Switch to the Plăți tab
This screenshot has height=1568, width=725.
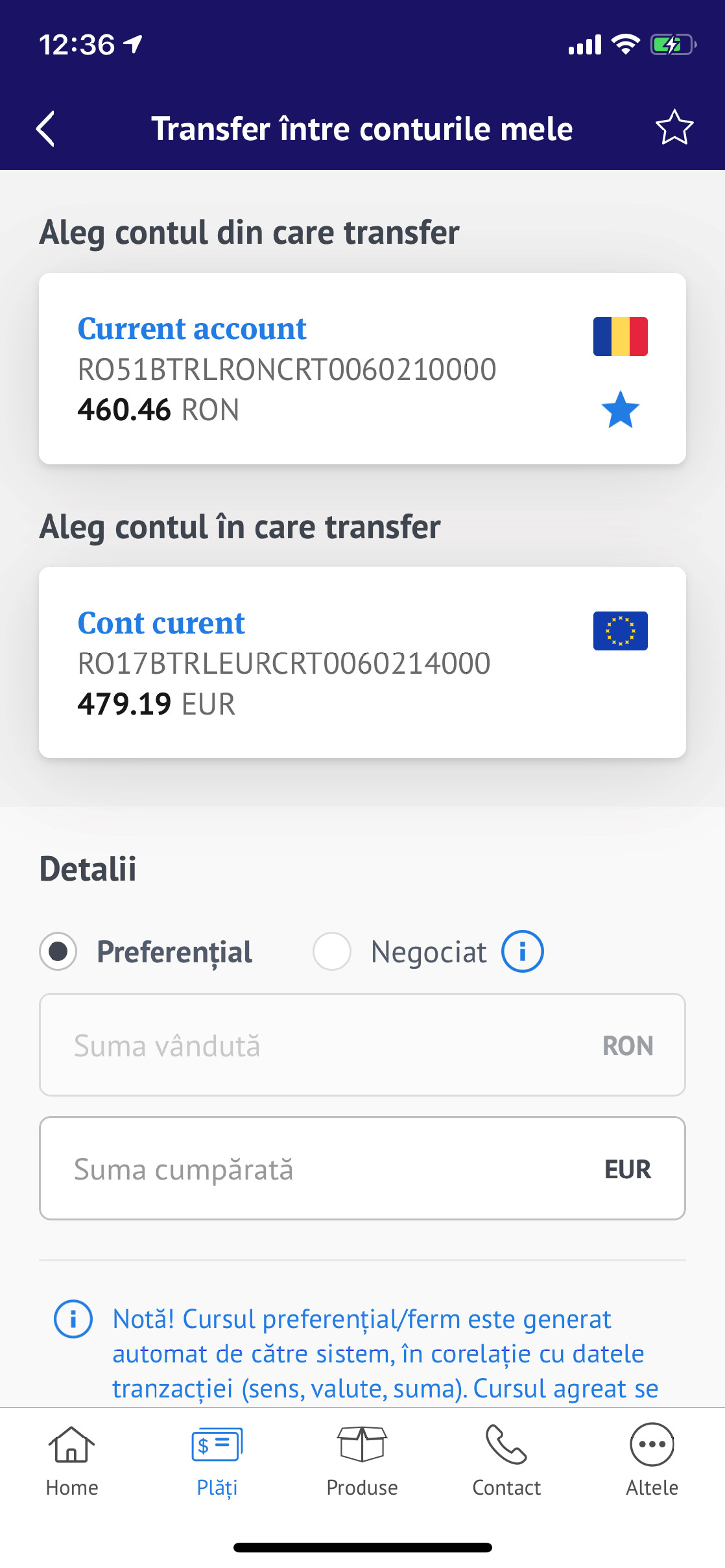217,1460
